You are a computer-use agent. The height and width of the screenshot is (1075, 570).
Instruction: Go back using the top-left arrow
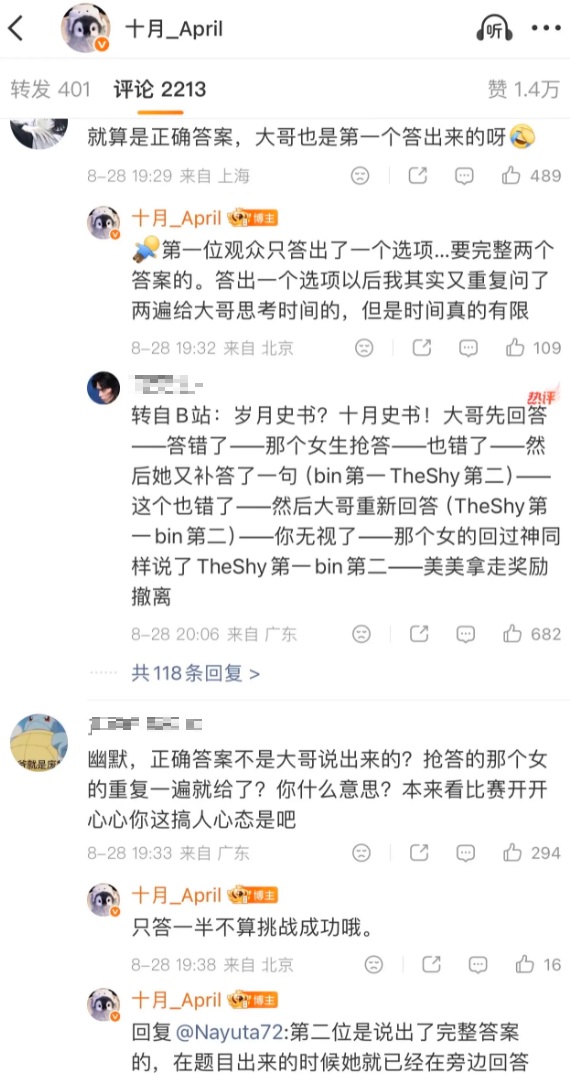click(15, 29)
